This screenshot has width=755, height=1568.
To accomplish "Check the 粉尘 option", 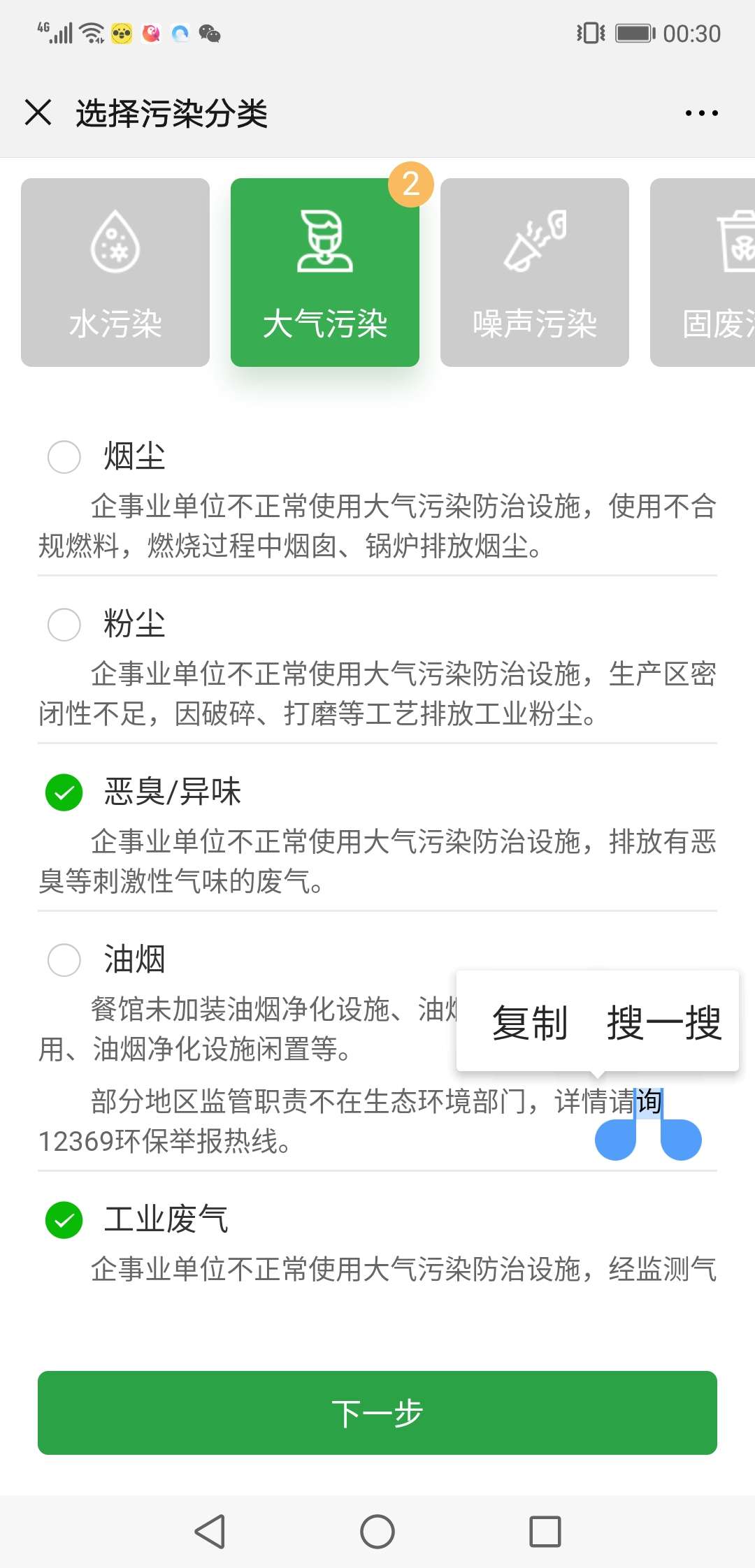I will [64, 624].
